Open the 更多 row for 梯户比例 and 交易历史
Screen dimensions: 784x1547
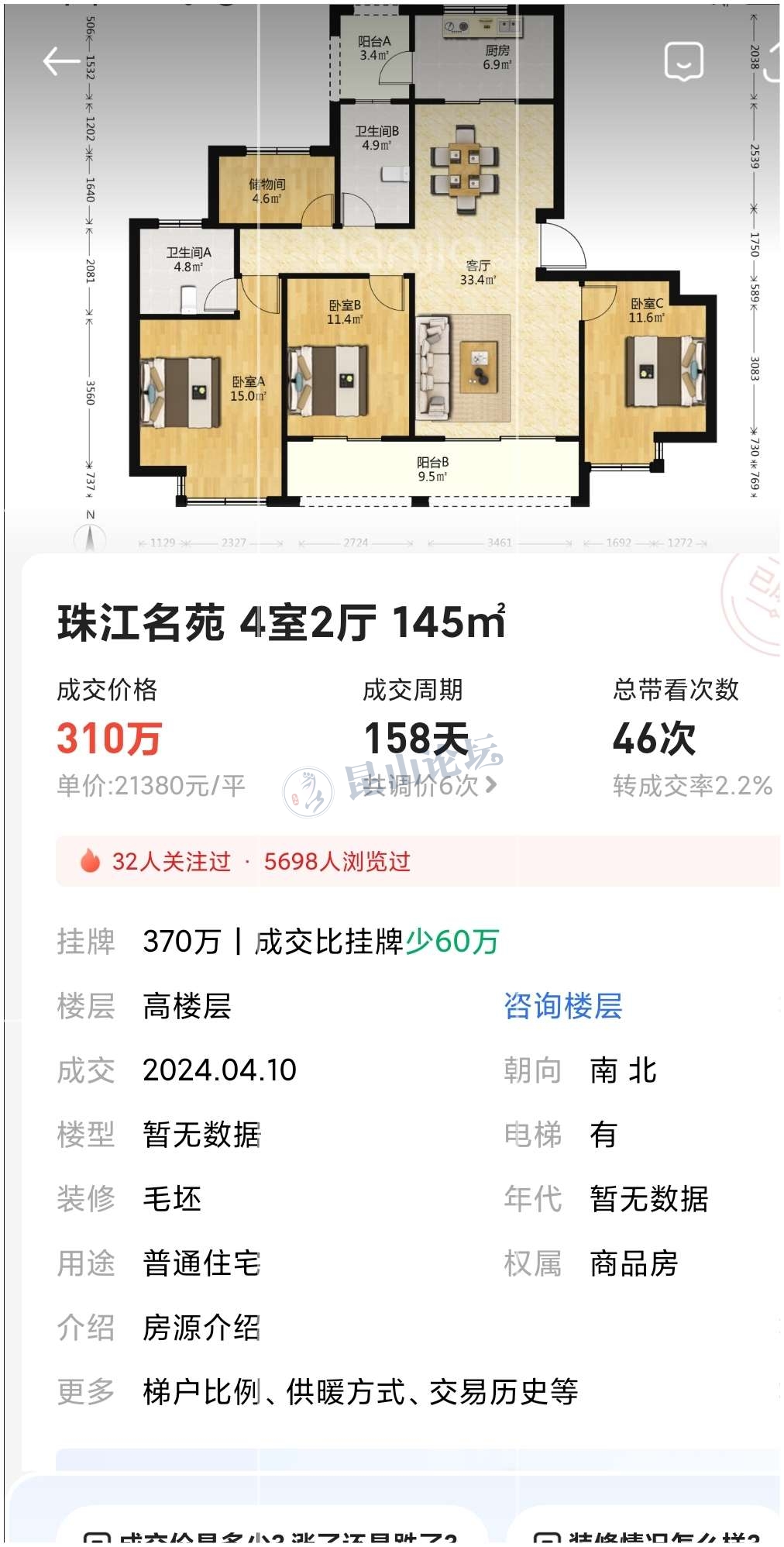pyautogui.click(x=360, y=1392)
